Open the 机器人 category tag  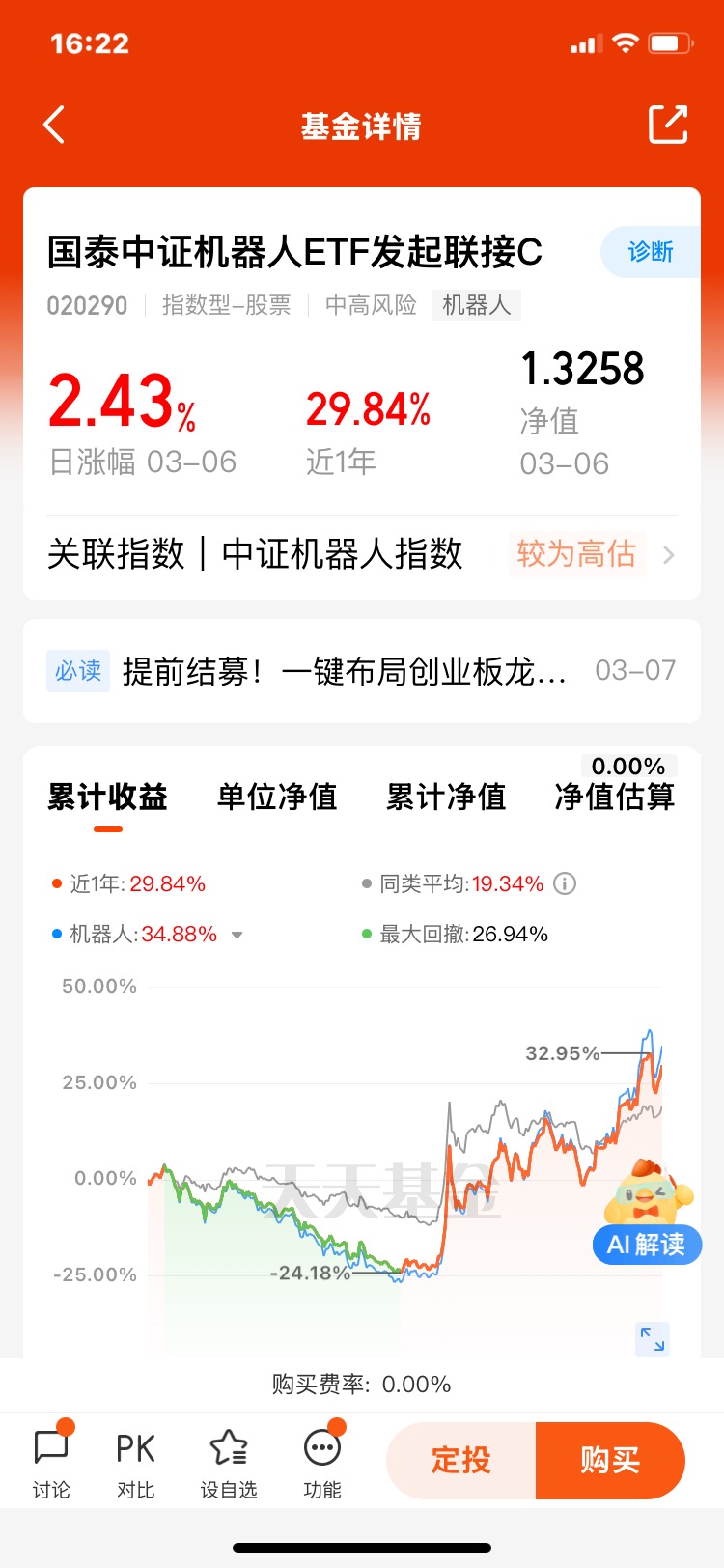[476, 305]
